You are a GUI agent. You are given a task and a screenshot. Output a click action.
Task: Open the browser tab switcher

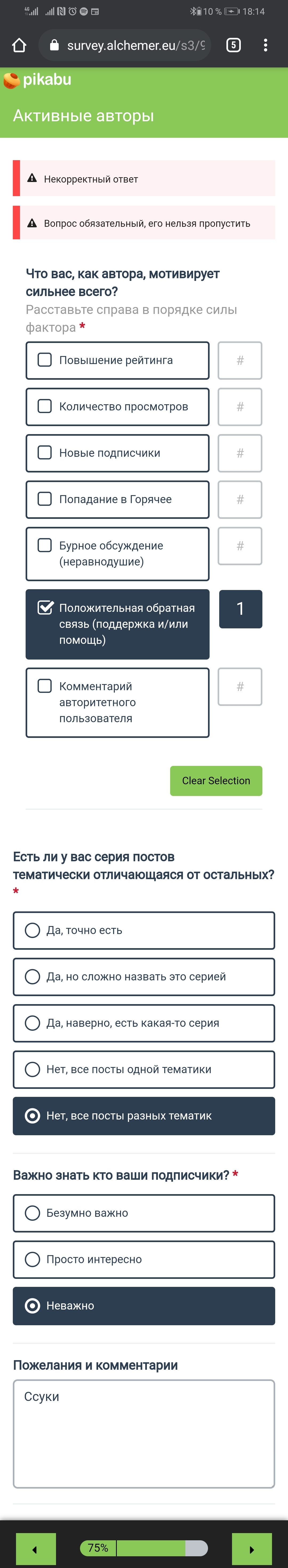(x=233, y=45)
